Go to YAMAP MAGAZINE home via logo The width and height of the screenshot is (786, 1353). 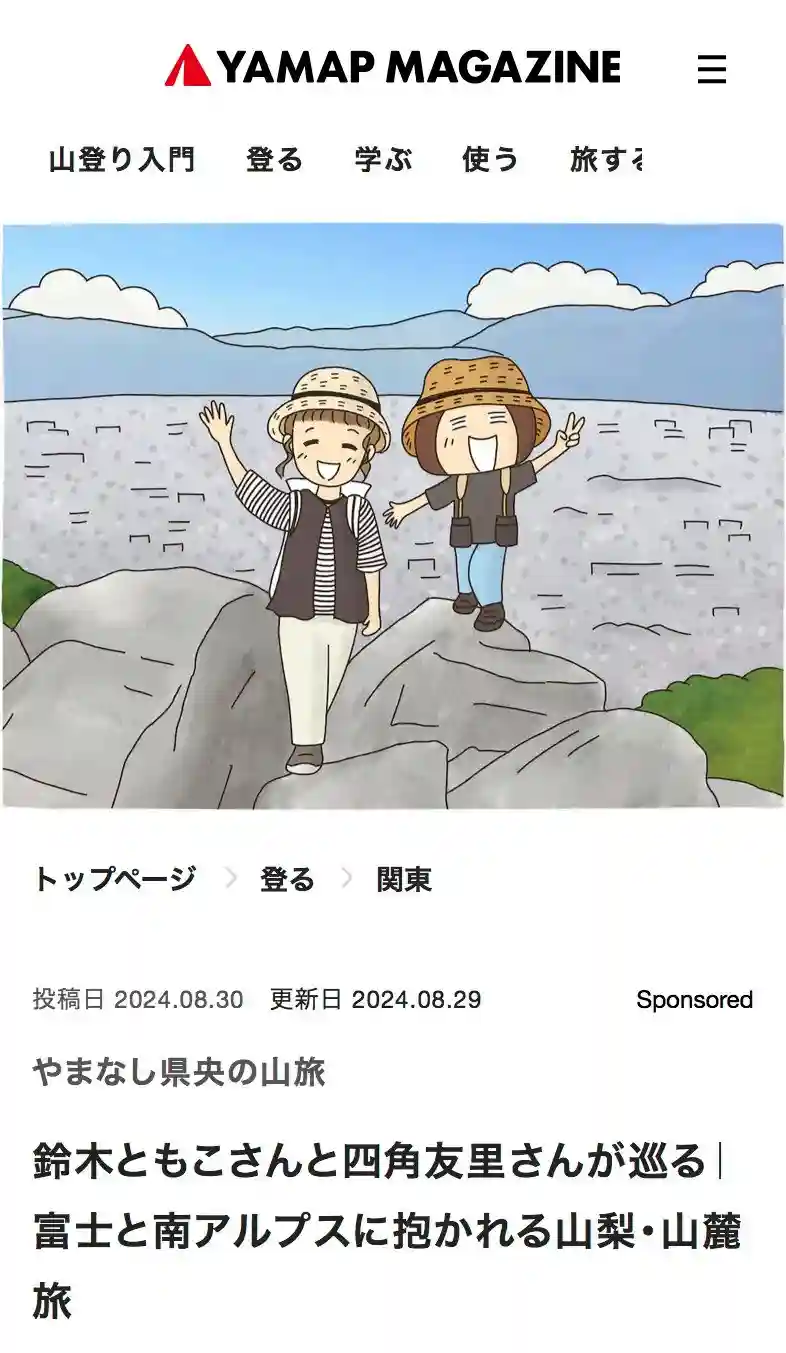[x=393, y=67]
